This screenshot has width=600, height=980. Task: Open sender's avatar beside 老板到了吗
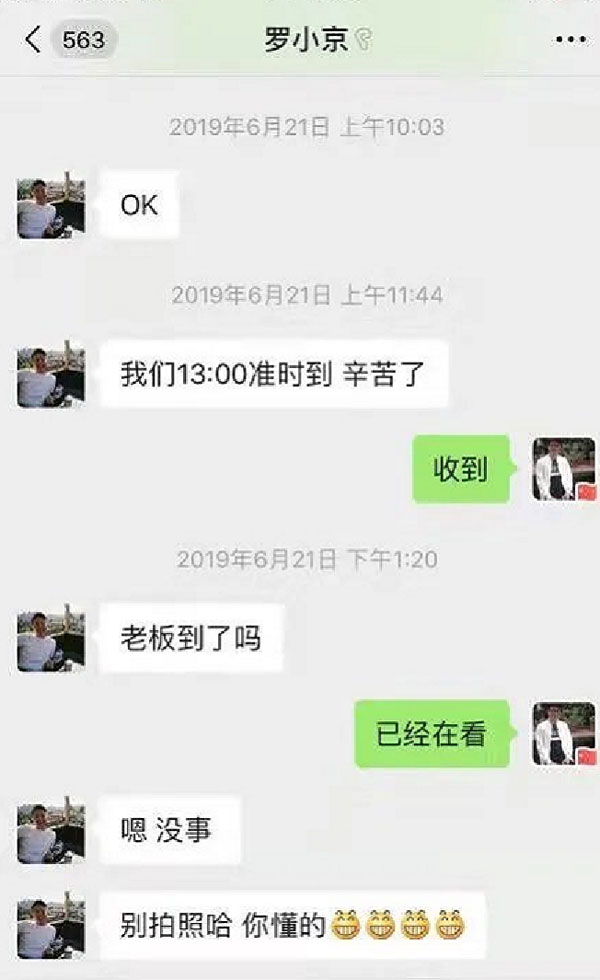pos(51,637)
